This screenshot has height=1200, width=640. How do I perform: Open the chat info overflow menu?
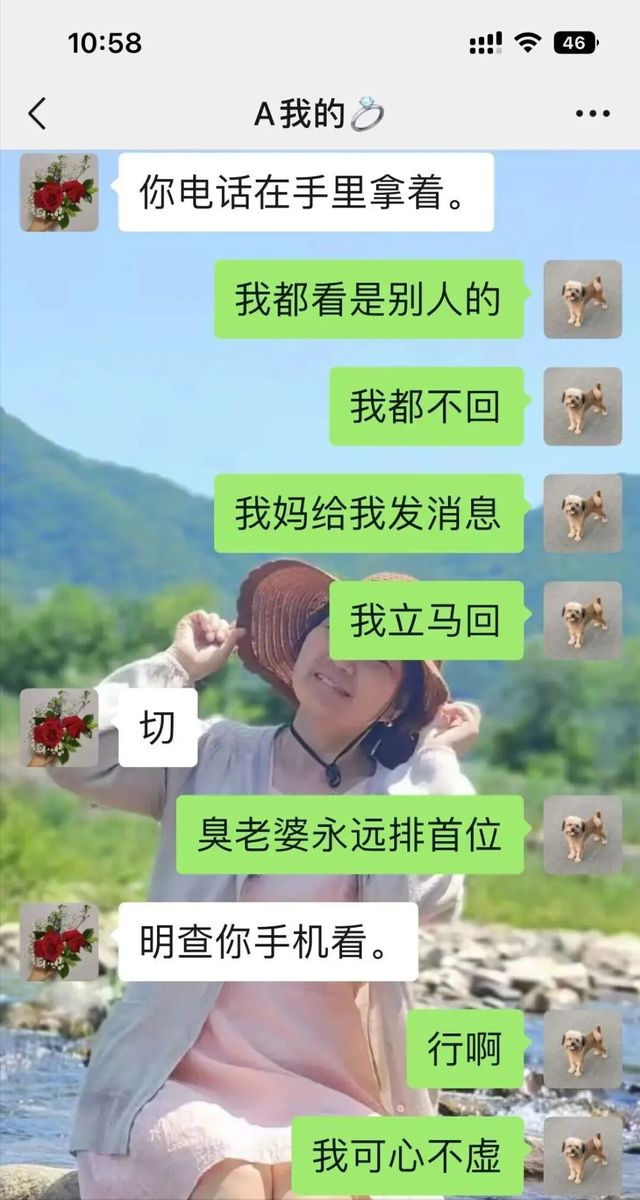tap(592, 114)
